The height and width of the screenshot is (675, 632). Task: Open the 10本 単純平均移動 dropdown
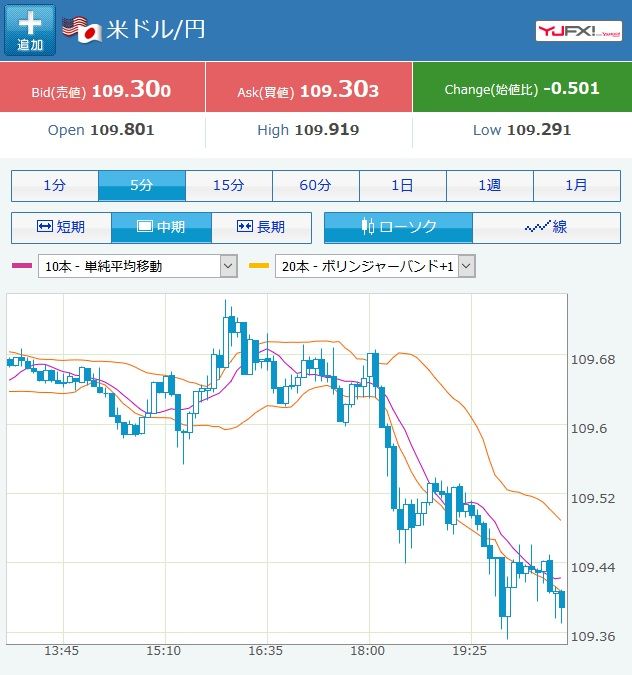(x=137, y=266)
